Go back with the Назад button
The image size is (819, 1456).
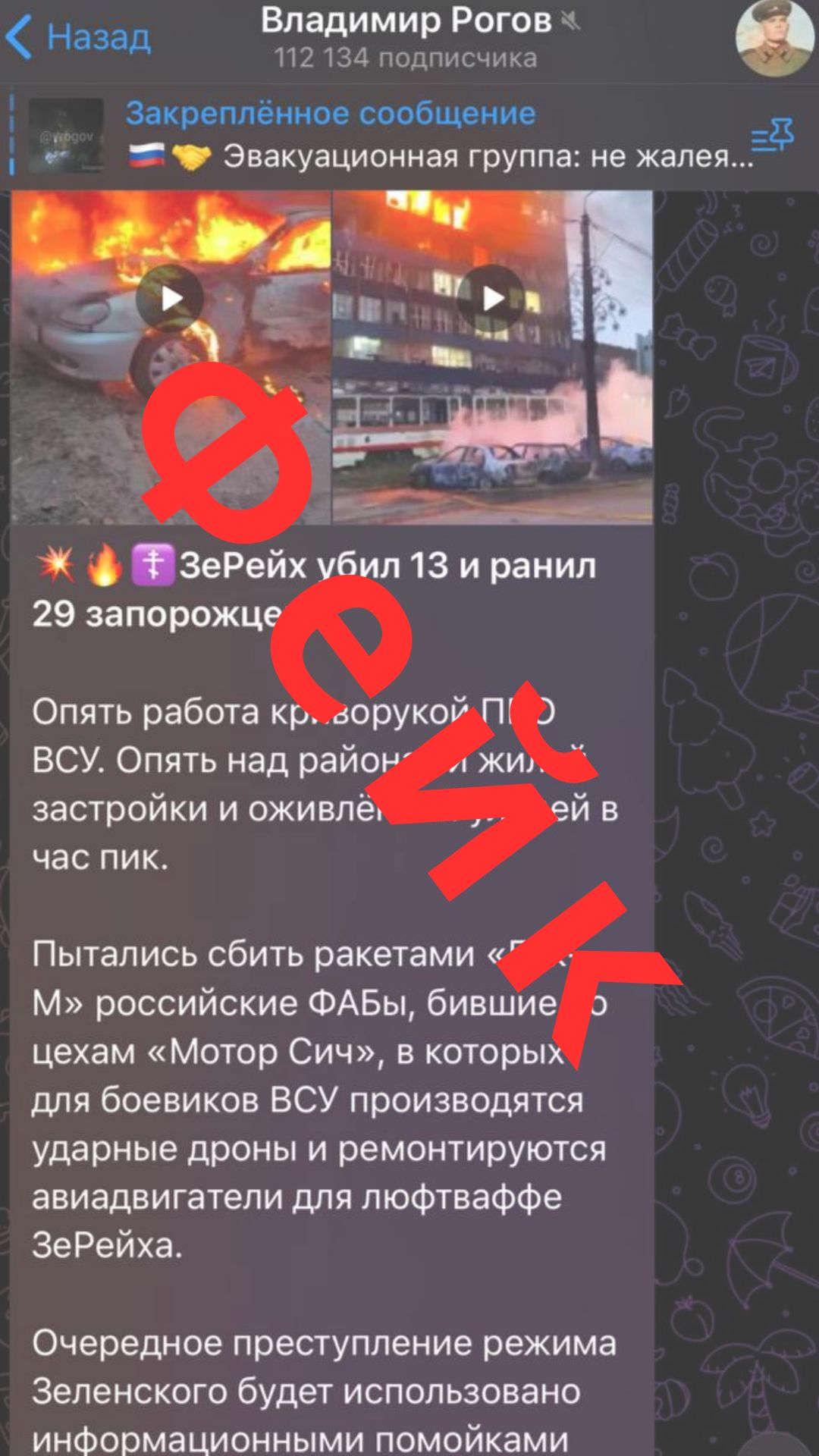(79, 38)
